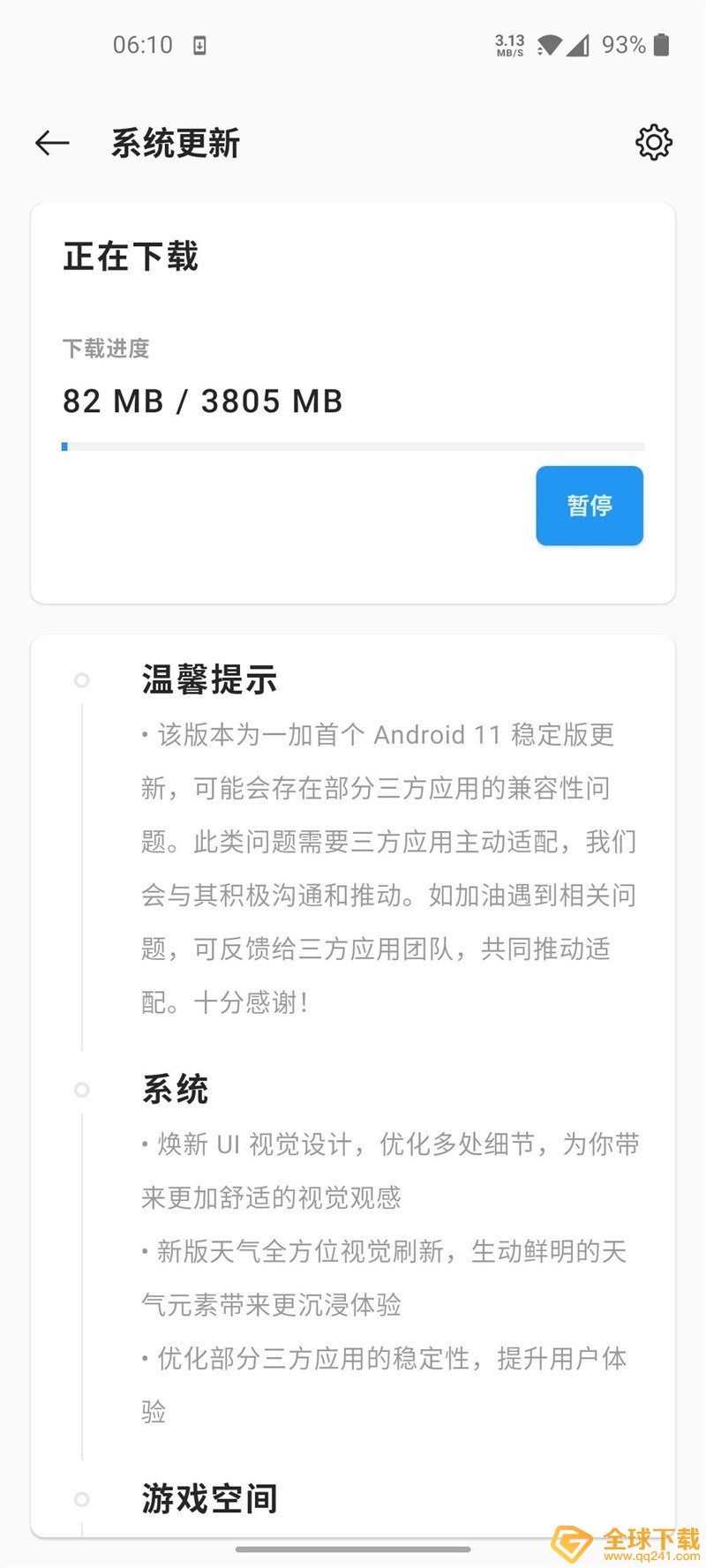Select the timeline dot beside 温馨提示
Image resolution: width=706 pixels, height=1568 pixels.
pos(82,680)
